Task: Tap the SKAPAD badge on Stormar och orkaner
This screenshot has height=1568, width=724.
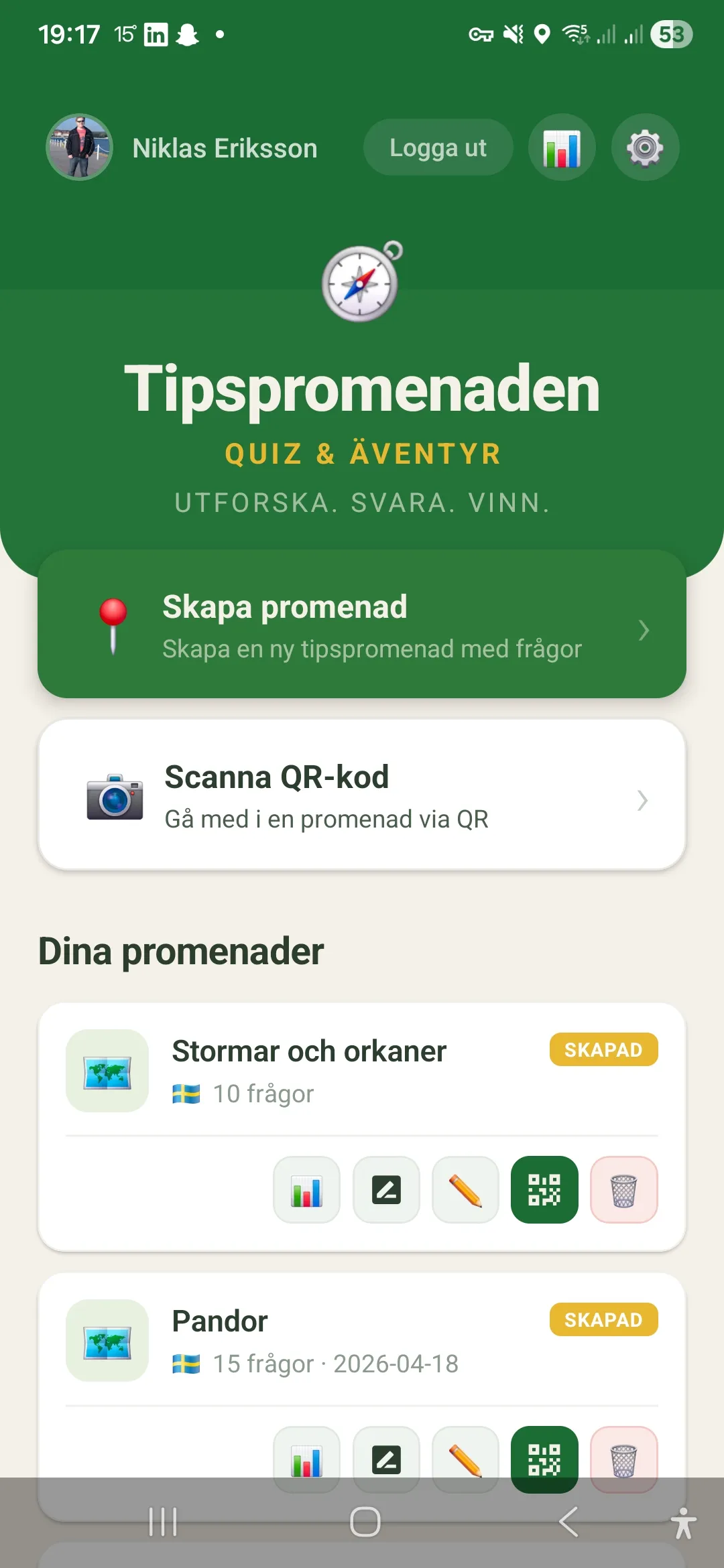Action: [x=603, y=1049]
